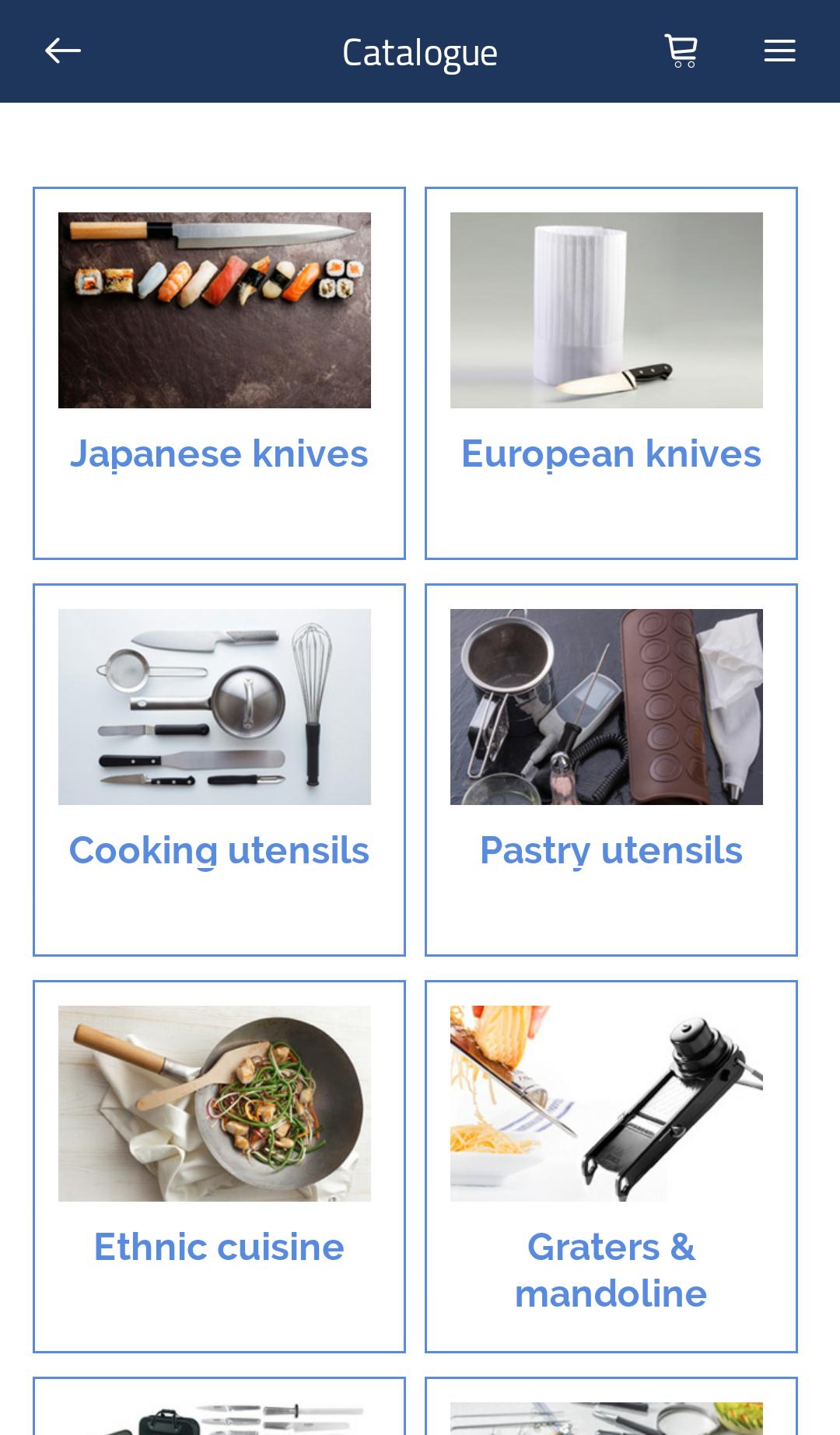Screen dimensions: 840x1435
Task: Tap the Graters & mandoline card
Action: (x=611, y=1167)
